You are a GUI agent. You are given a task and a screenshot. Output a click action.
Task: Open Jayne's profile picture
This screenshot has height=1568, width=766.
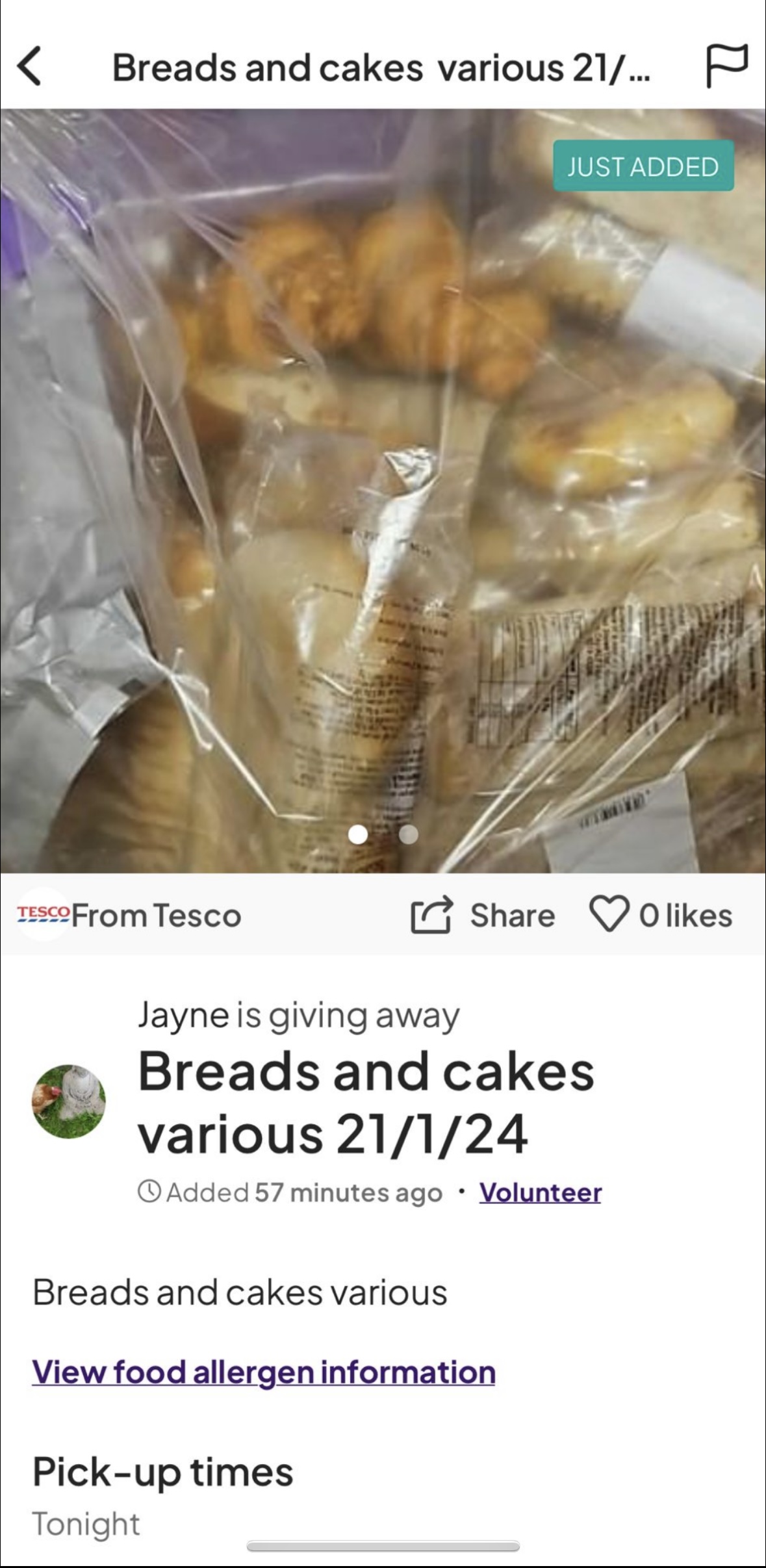pyautogui.click(x=69, y=1101)
